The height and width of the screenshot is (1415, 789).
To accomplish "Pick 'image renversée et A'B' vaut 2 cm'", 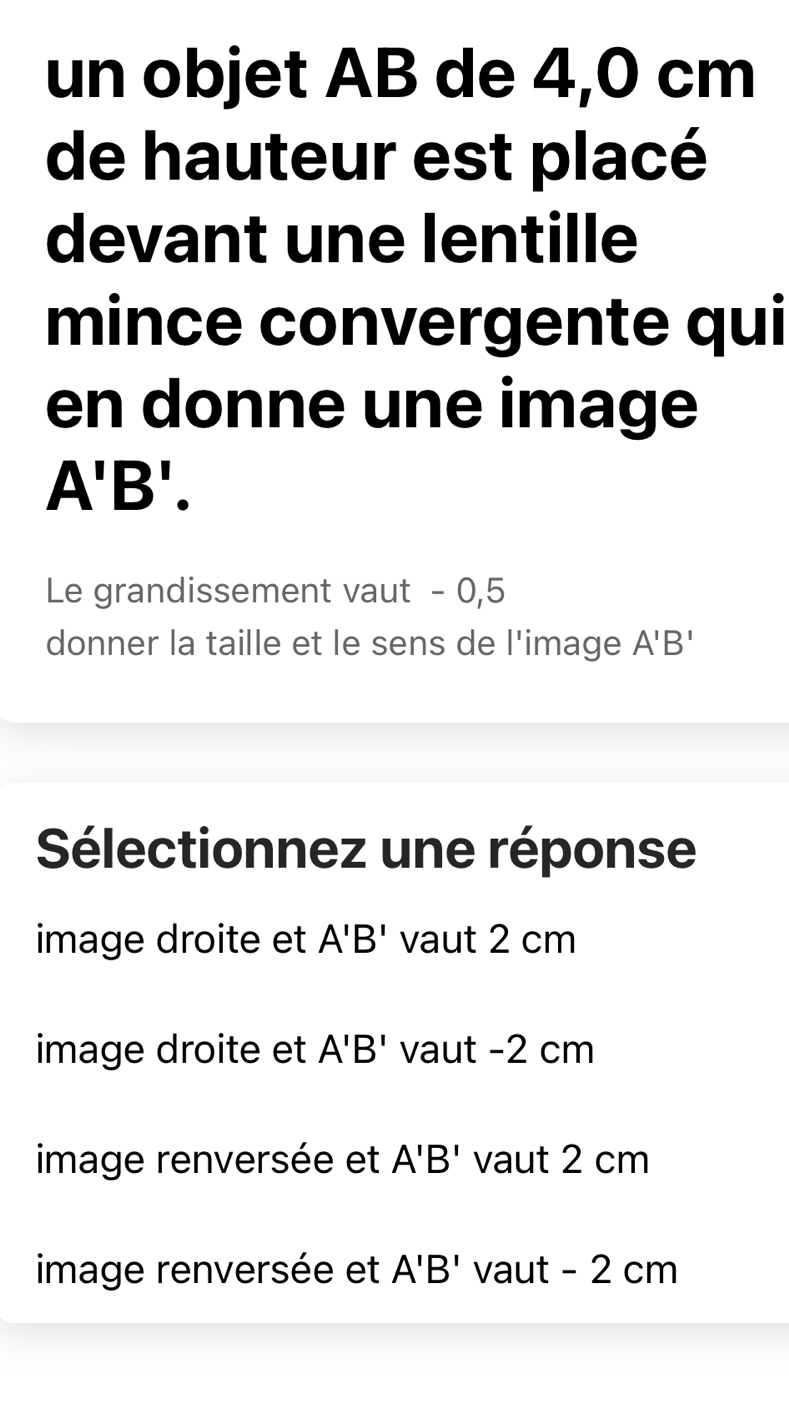I will tap(343, 1160).
